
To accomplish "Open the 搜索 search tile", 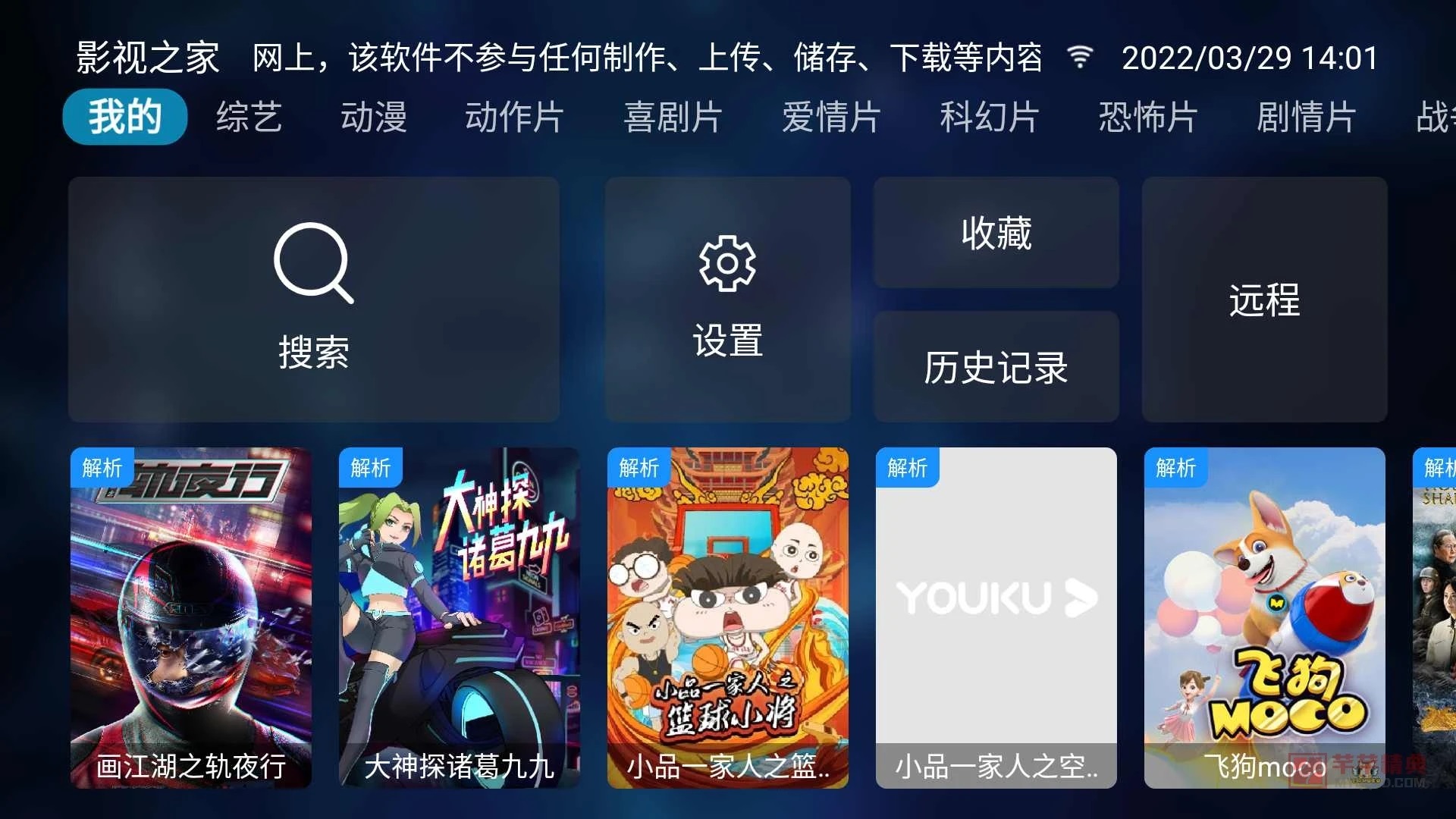I will point(313,299).
